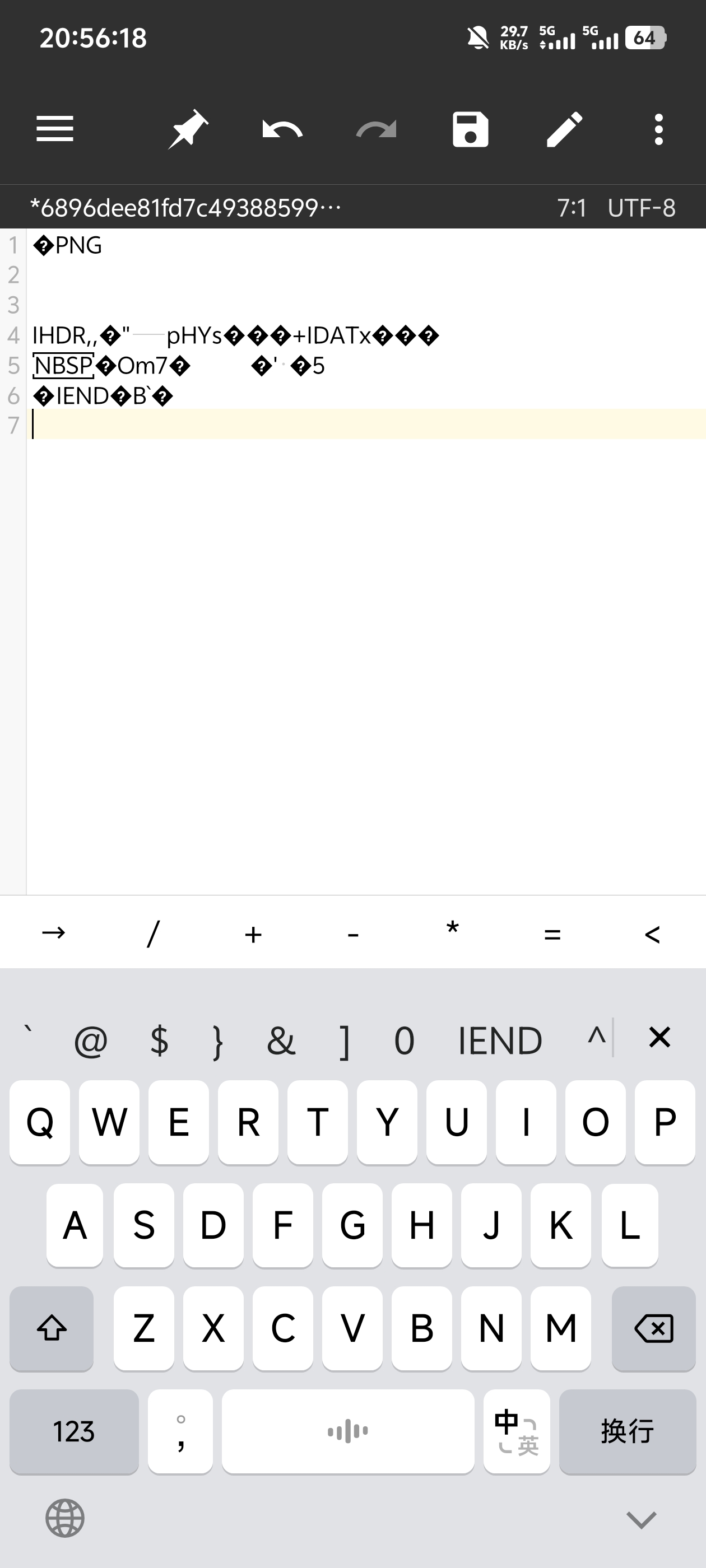This screenshot has height=1568, width=706.
Task: Open the overflow menu
Action: [658, 129]
